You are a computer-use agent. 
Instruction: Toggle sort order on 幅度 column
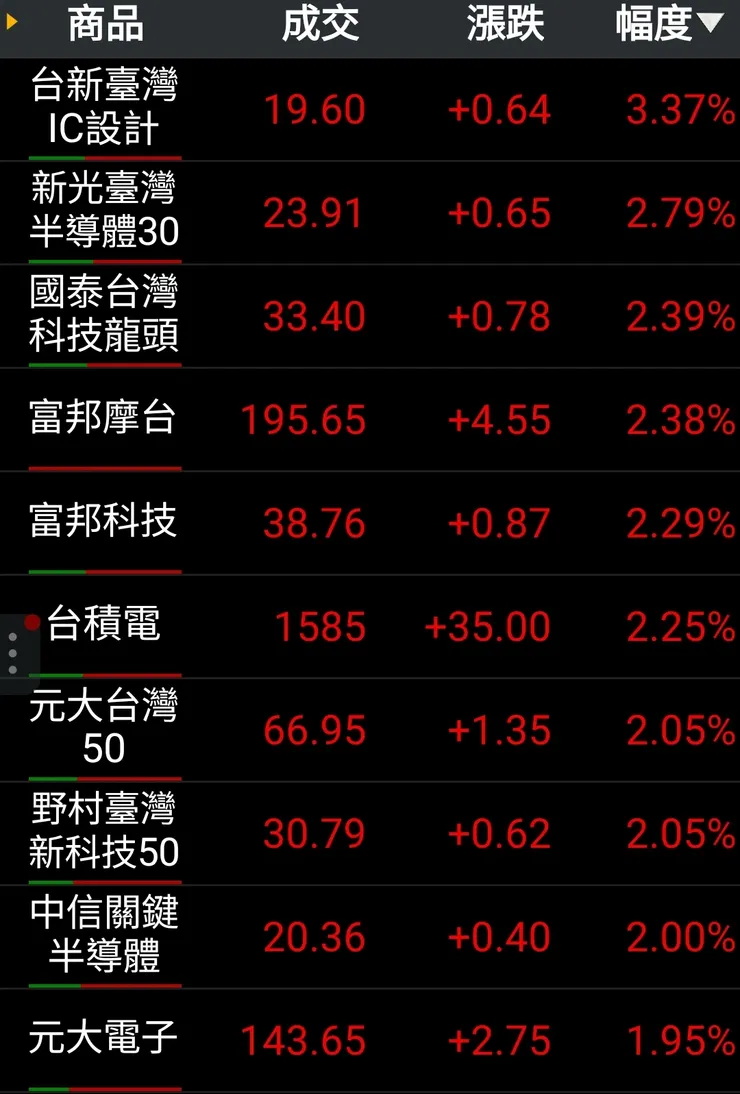(x=668, y=25)
